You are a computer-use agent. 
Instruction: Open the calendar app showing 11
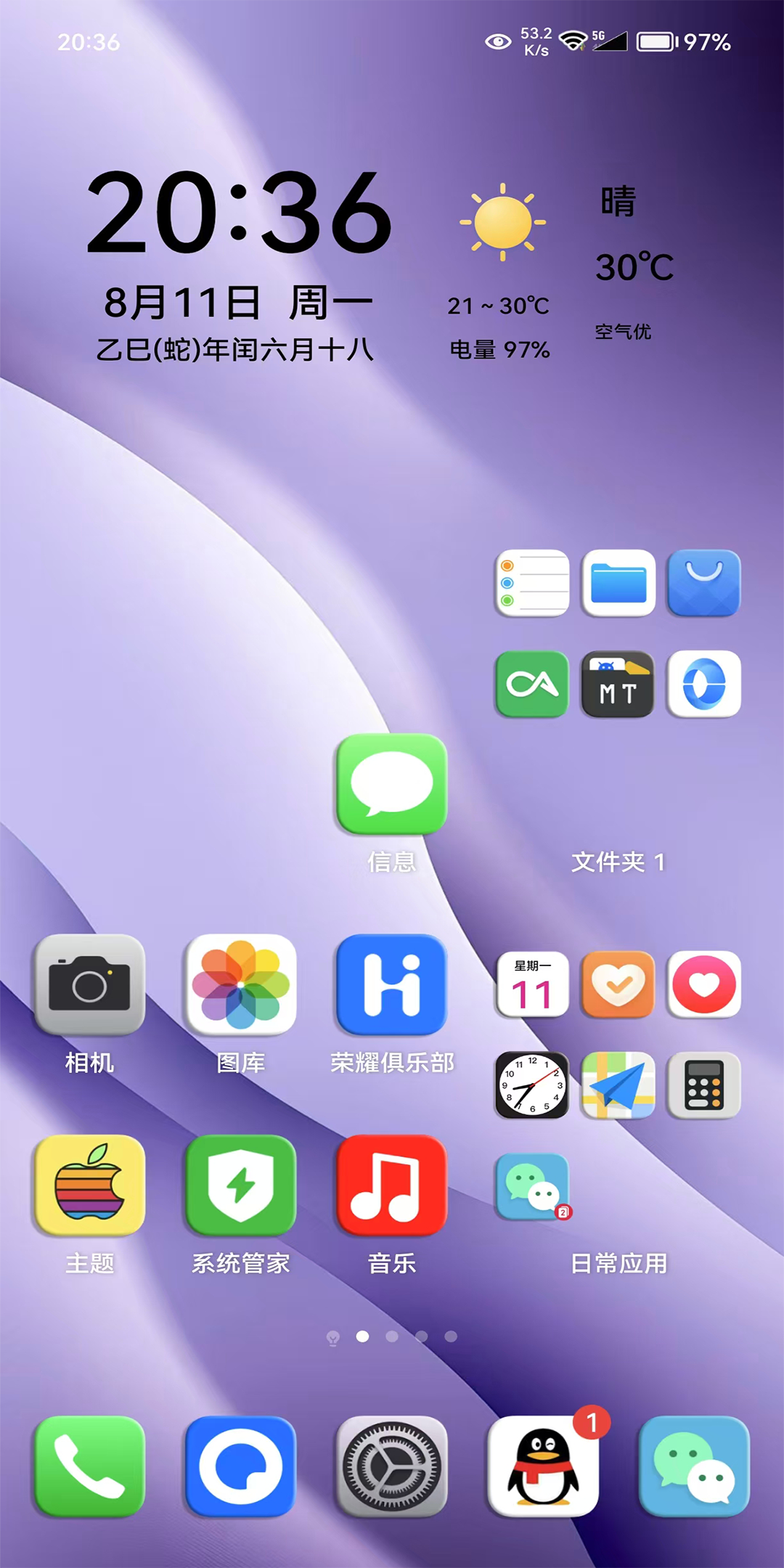(x=532, y=985)
